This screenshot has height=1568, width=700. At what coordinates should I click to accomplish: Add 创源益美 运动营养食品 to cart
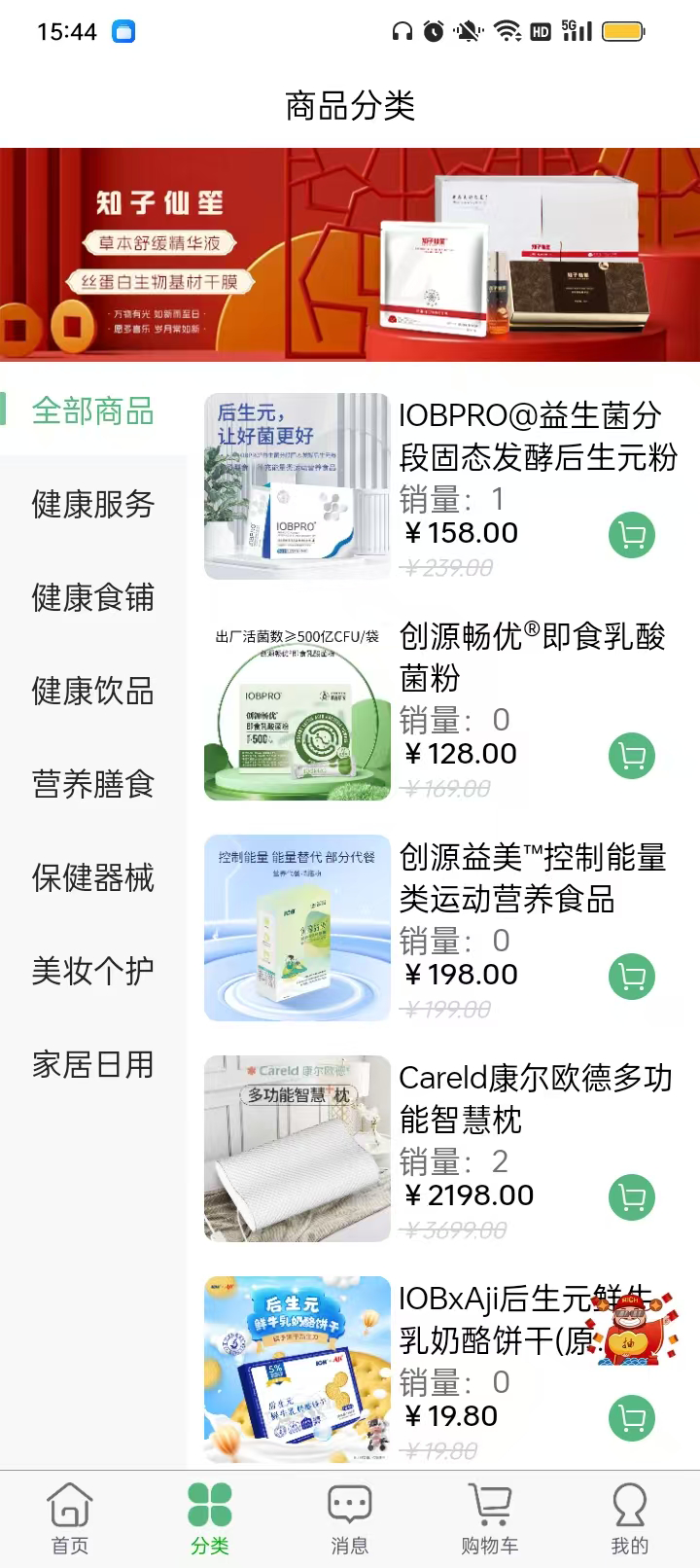(x=632, y=977)
